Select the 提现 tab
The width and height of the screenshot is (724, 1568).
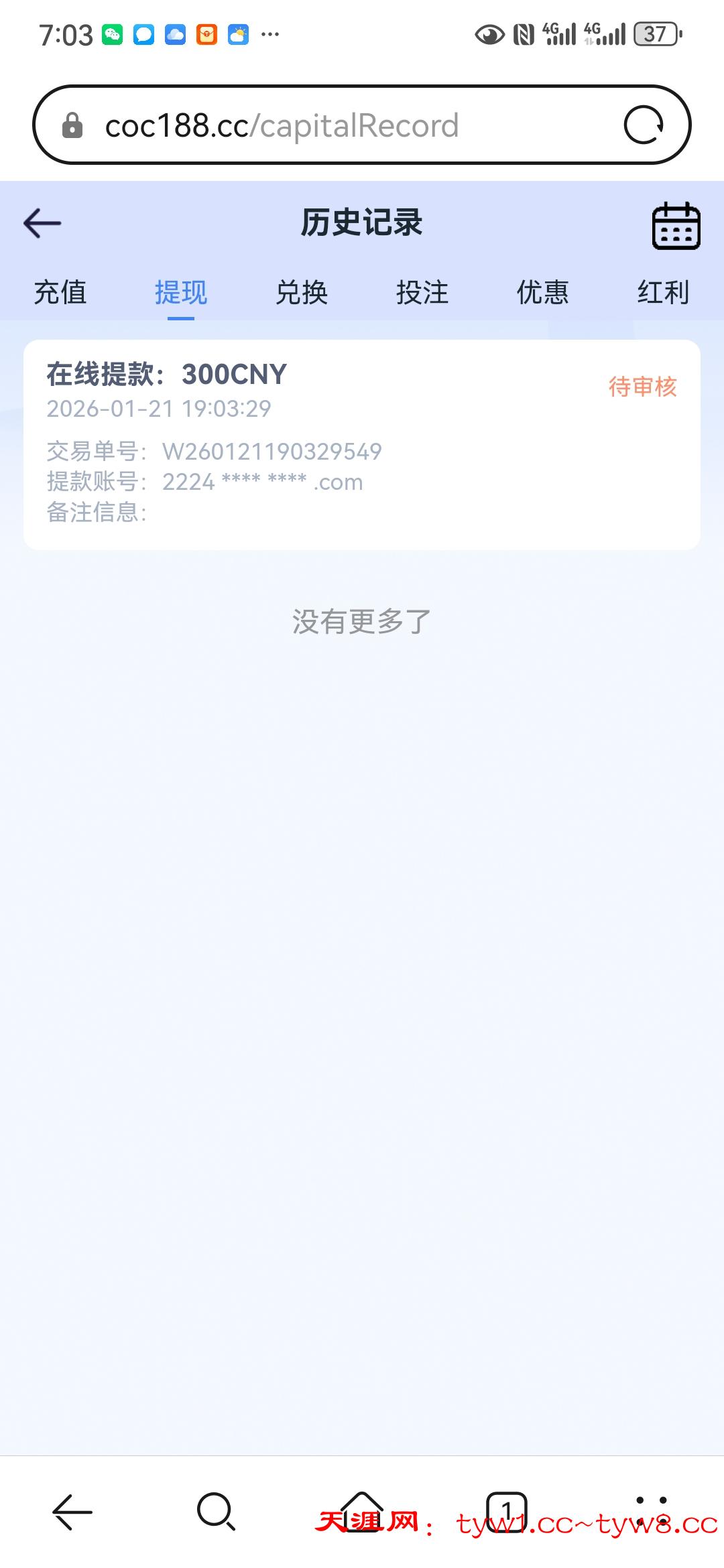(x=181, y=293)
